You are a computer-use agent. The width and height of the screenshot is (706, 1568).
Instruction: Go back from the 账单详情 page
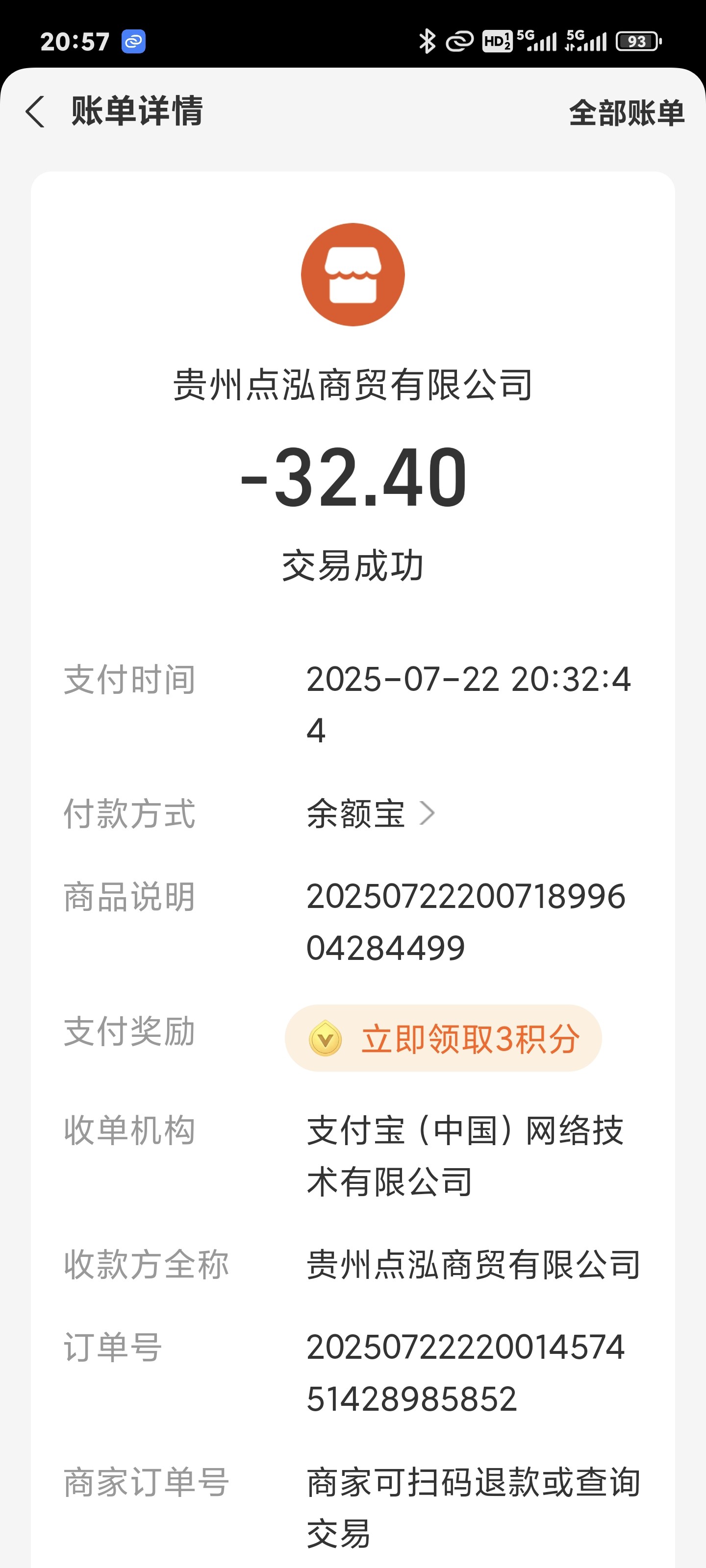point(35,112)
